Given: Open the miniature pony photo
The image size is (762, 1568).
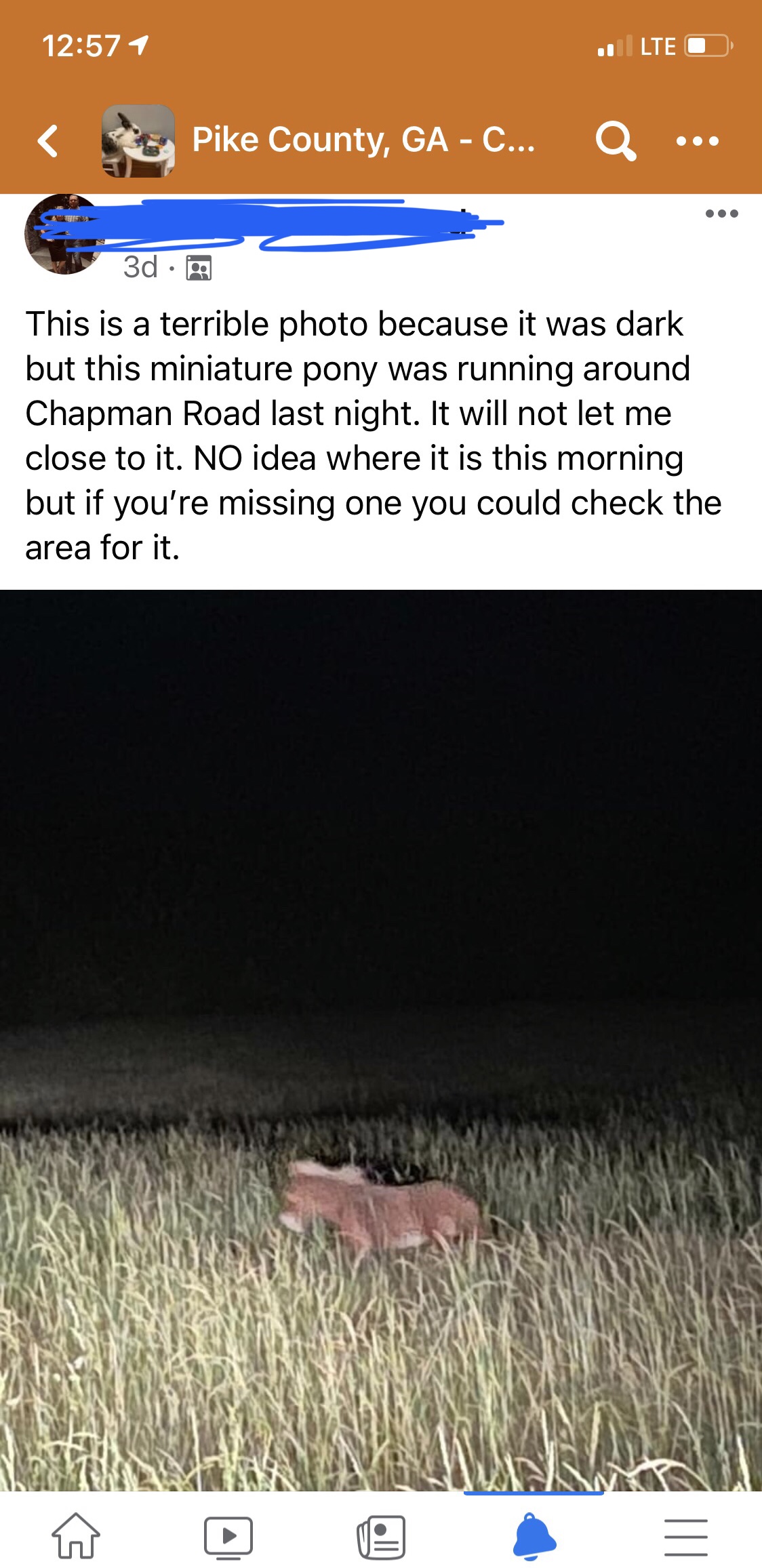Looking at the screenshot, I should tap(381, 1041).
